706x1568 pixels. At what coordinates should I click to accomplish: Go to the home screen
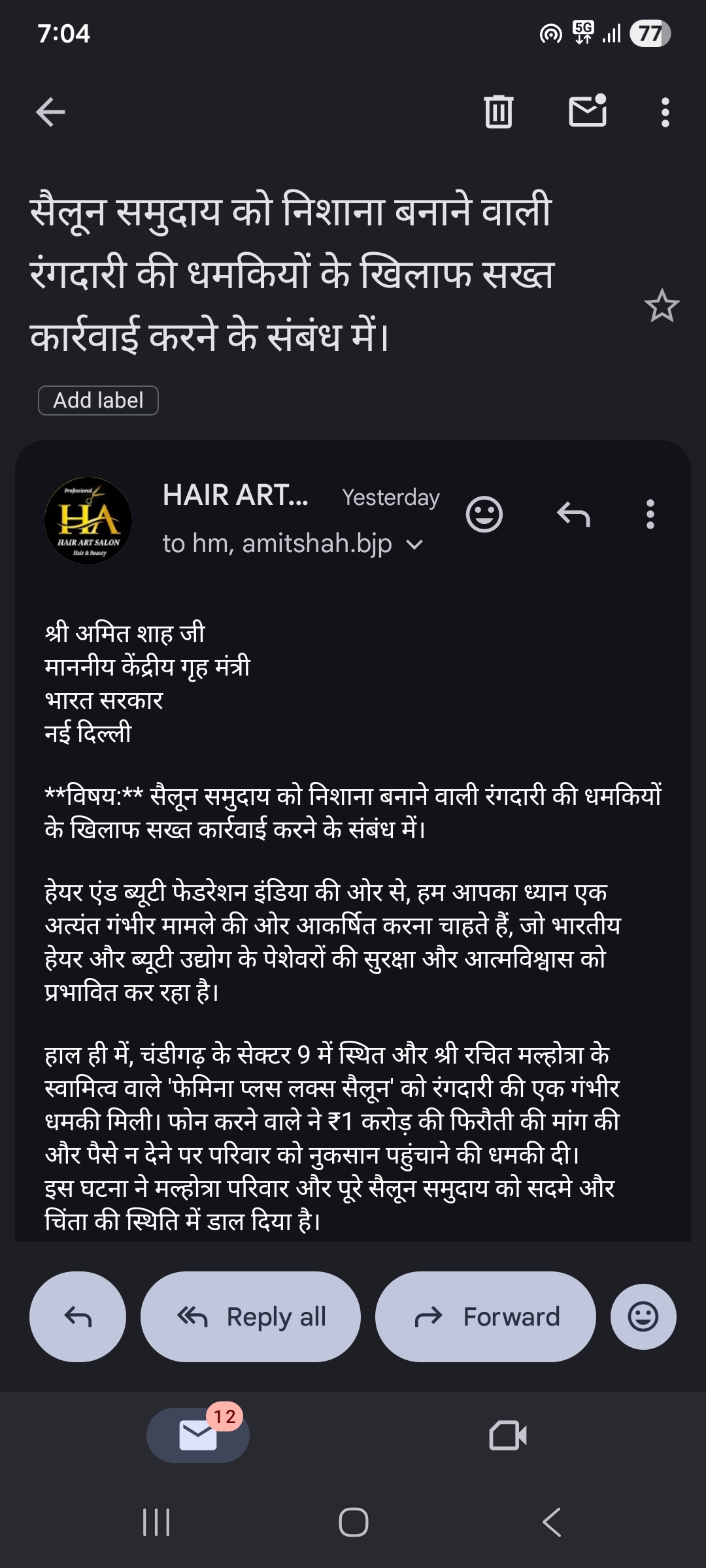[353, 1522]
